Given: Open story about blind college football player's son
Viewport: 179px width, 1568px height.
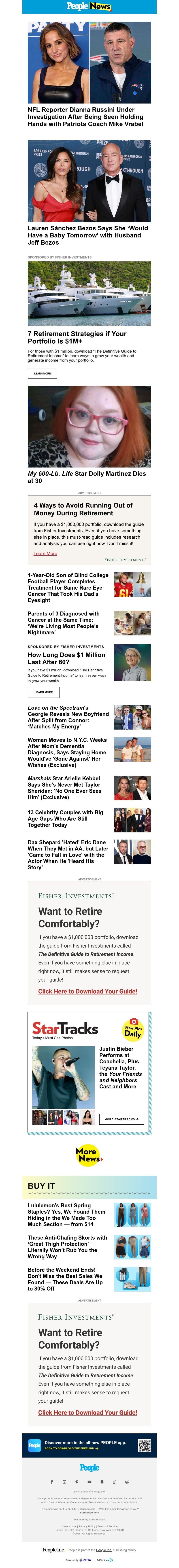Looking at the screenshot, I should click(68, 587).
